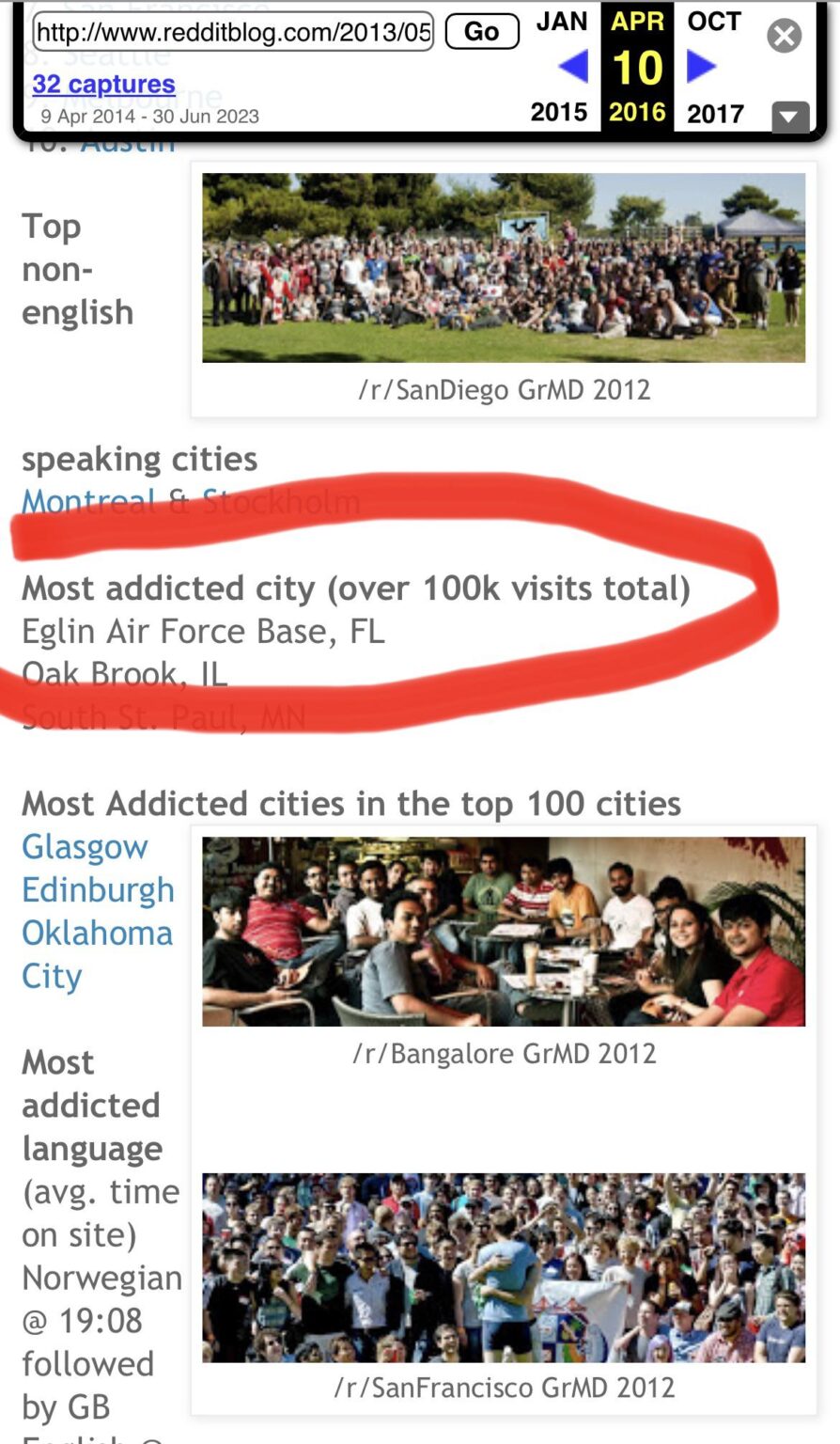Click the /r/Bangalore GrMD 2012 photo
This screenshot has width=840, height=1444.
pos(504,931)
